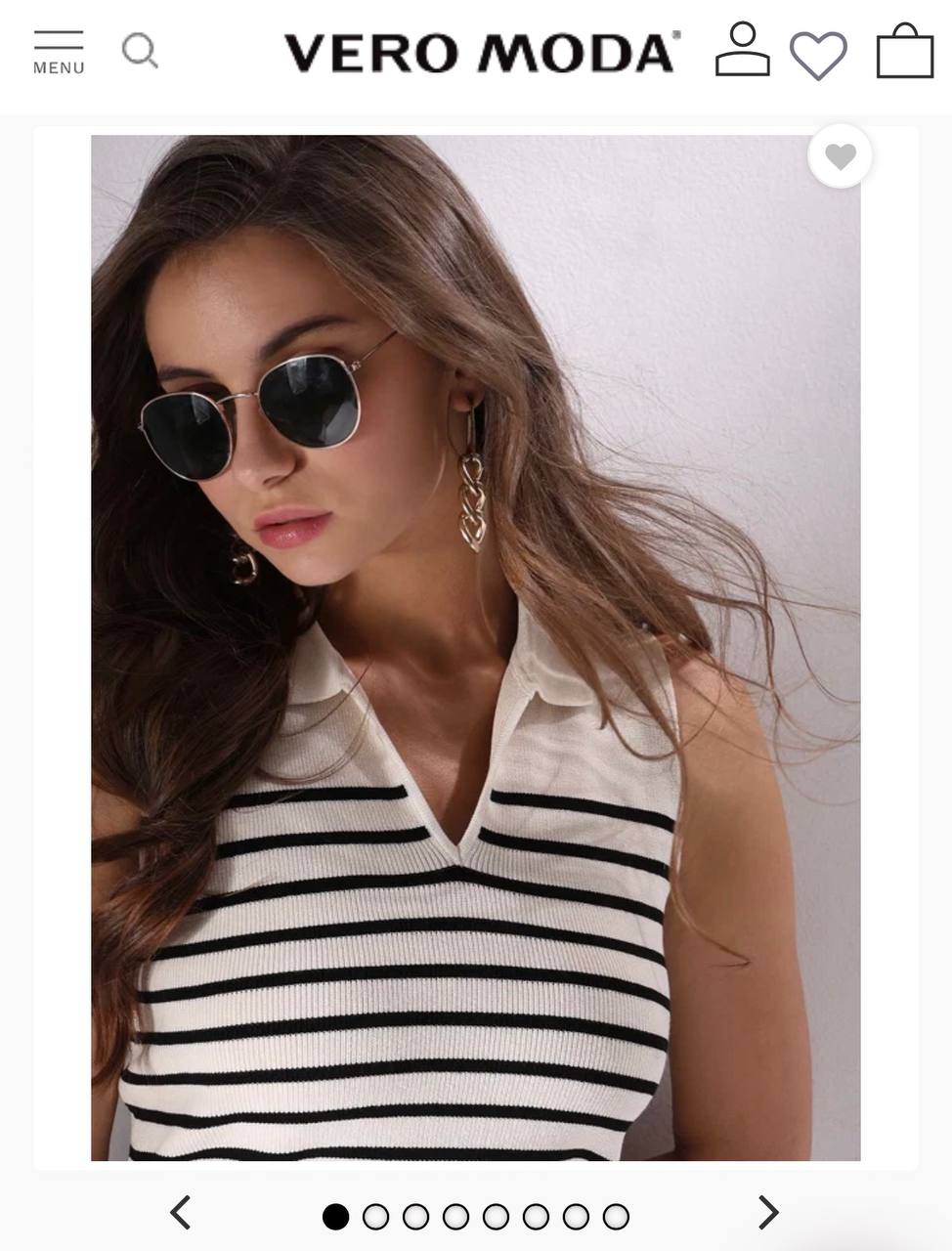Open the search icon
This screenshot has width=952, height=1251.
(x=140, y=51)
